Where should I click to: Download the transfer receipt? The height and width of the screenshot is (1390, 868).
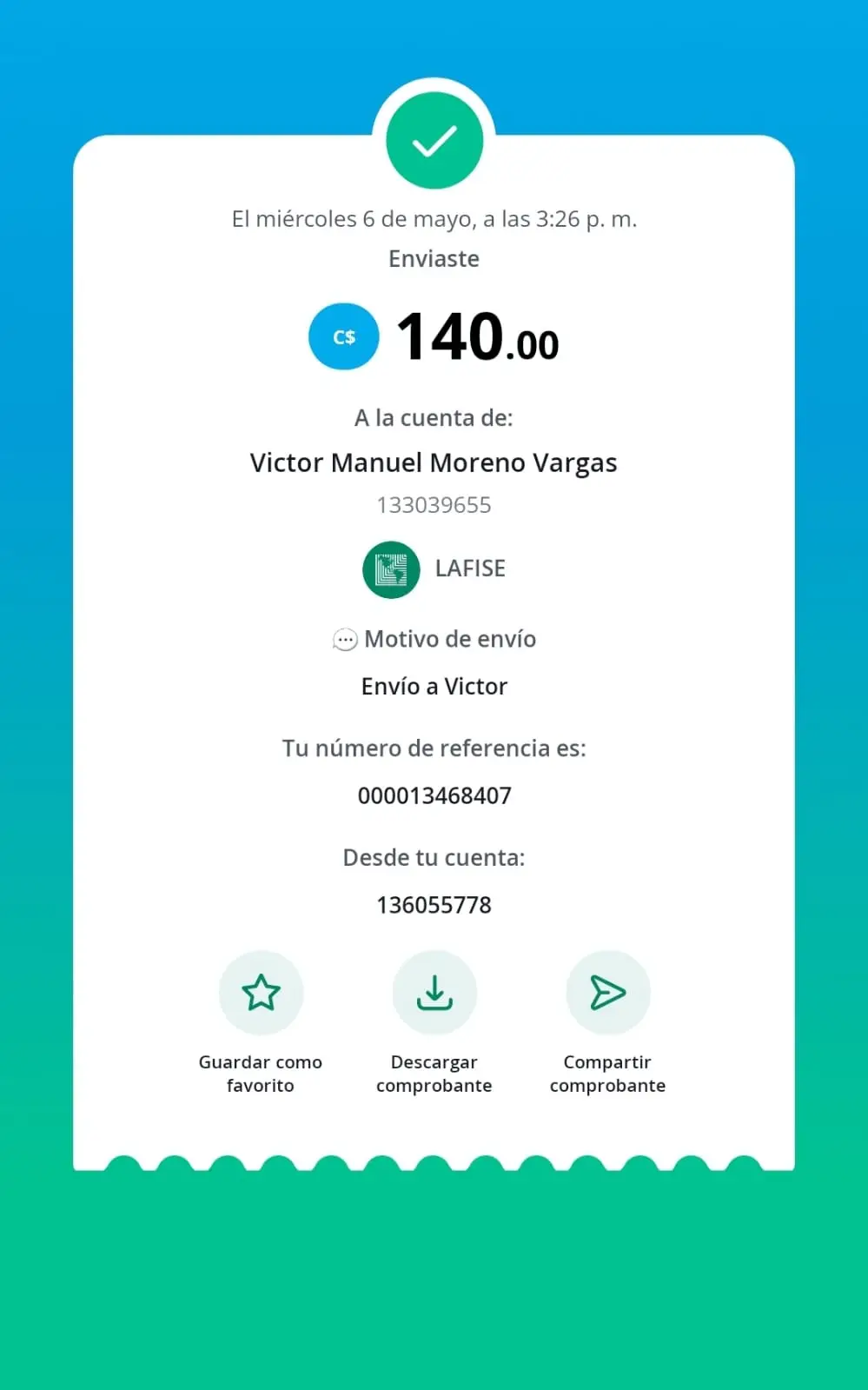click(x=434, y=993)
